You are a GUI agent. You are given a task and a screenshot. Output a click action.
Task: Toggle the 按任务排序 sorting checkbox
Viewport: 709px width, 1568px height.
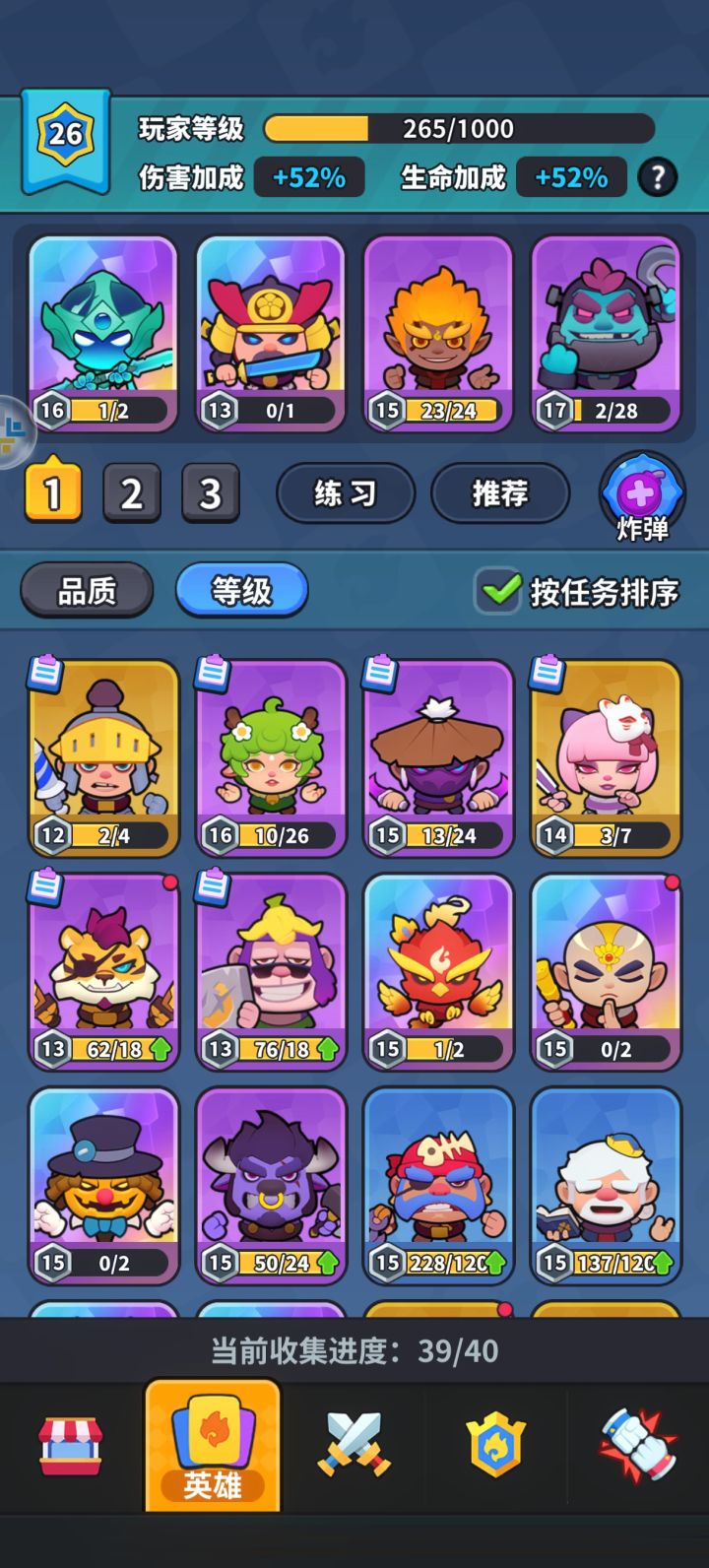pyautogui.click(x=497, y=591)
